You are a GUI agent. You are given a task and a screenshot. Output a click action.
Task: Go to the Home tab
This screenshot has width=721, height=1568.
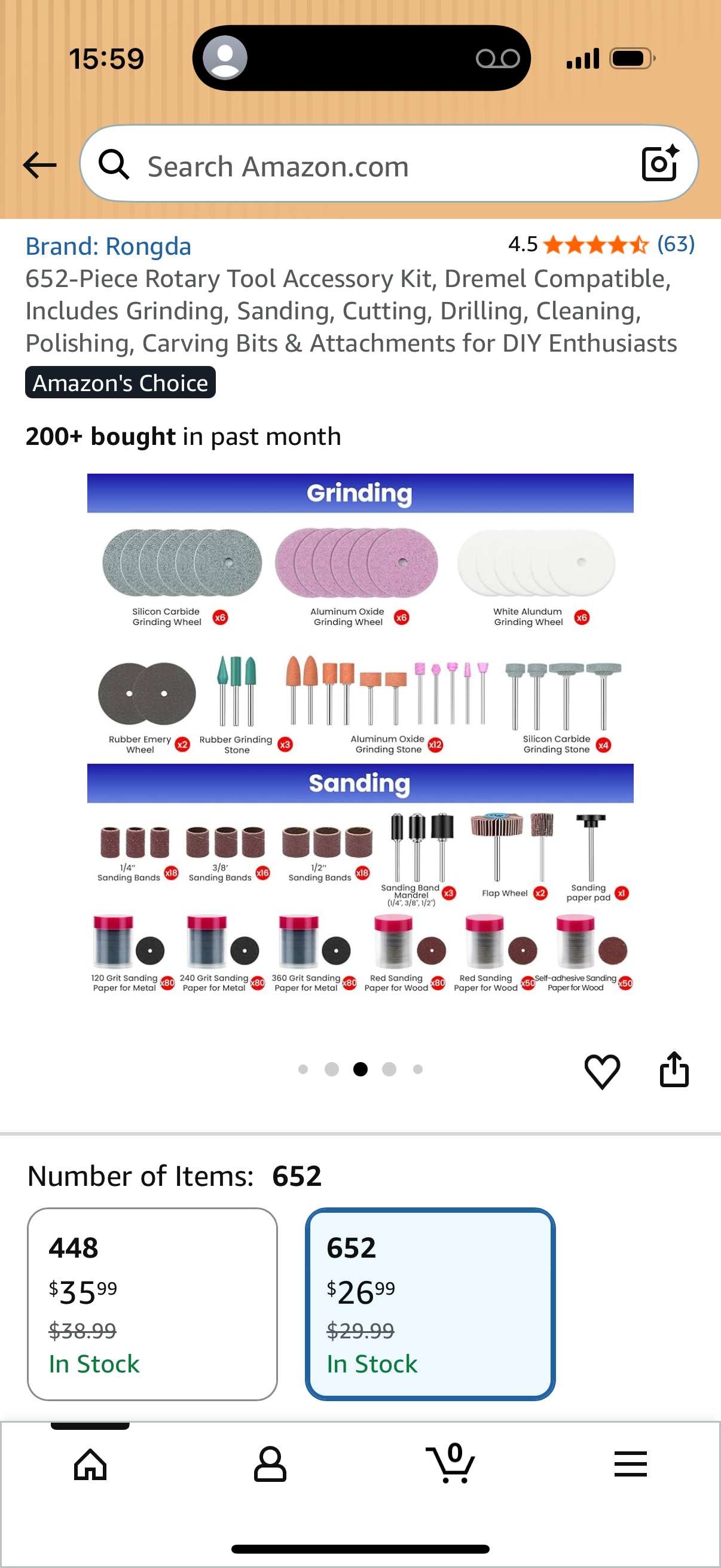90,1464
